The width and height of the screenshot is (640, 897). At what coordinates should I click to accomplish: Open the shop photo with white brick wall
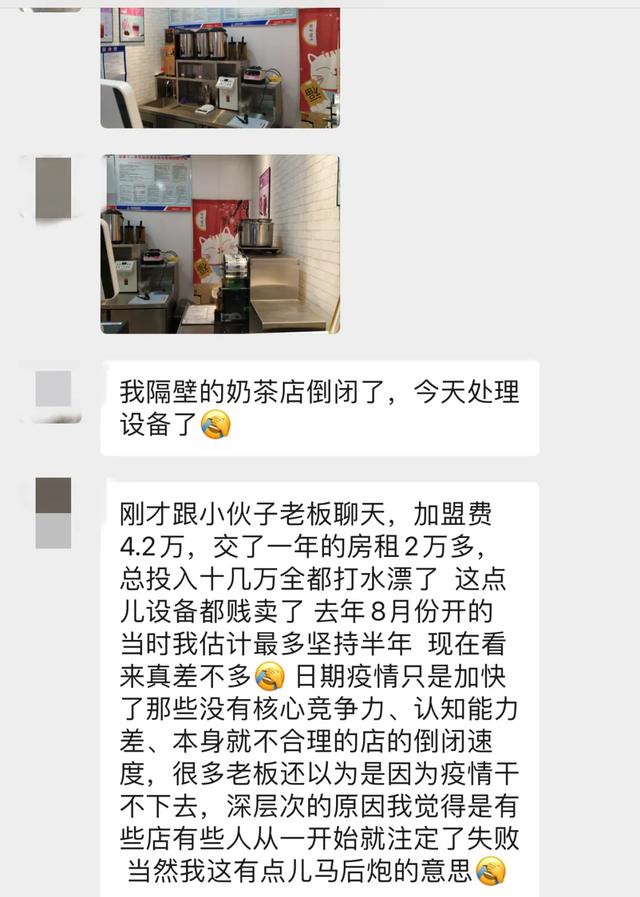pos(220,243)
